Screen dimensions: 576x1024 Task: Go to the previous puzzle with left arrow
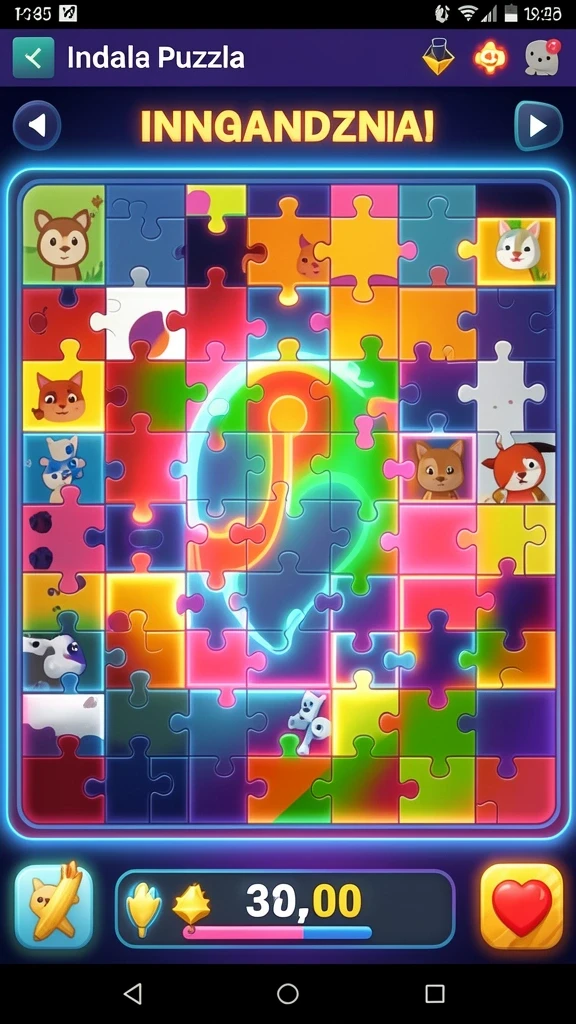click(37, 125)
